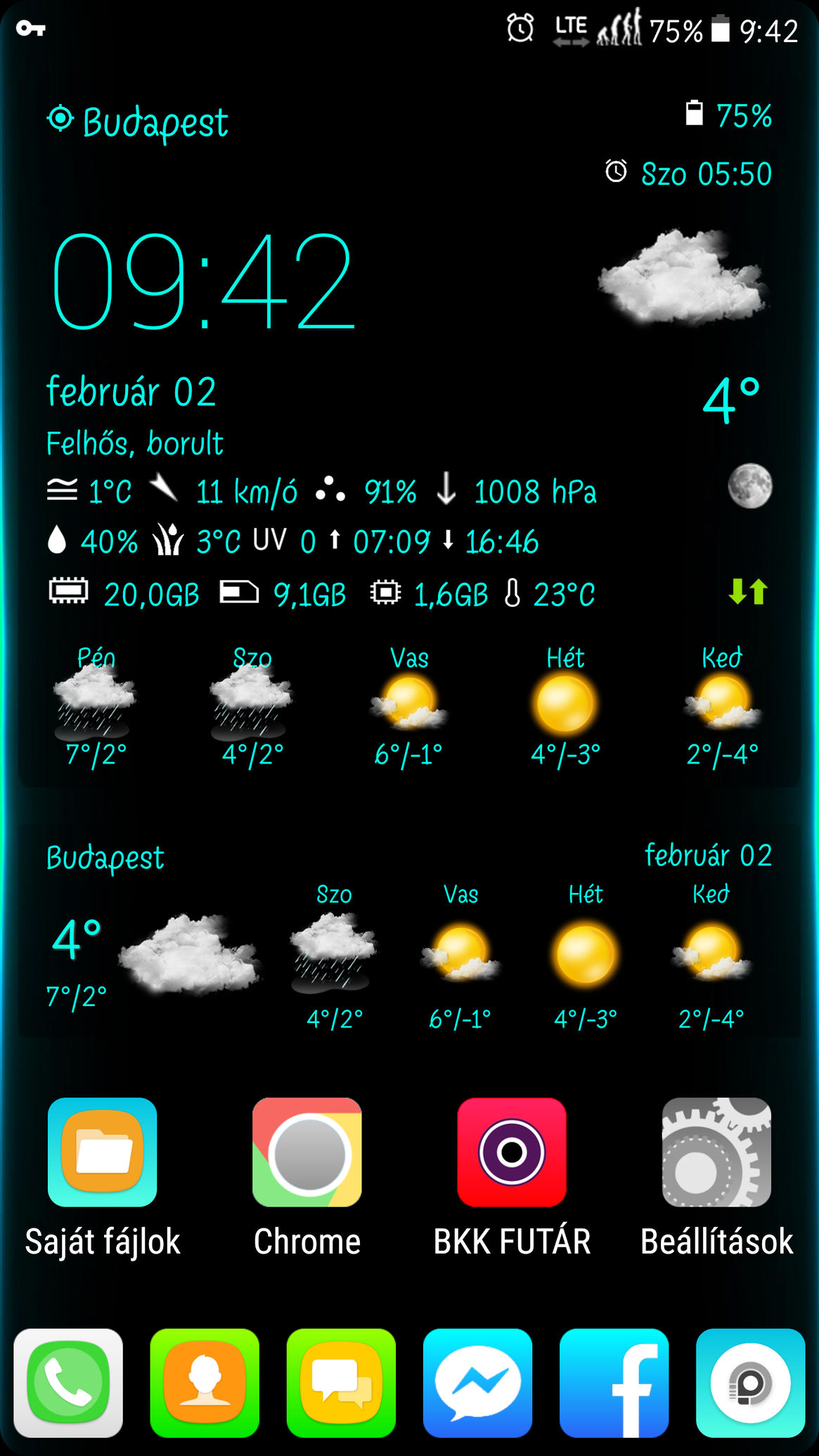The height and width of the screenshot is (1456, 819).
Task: Open the phone dialer in the dock
Action: click(x=68, y=1383)
